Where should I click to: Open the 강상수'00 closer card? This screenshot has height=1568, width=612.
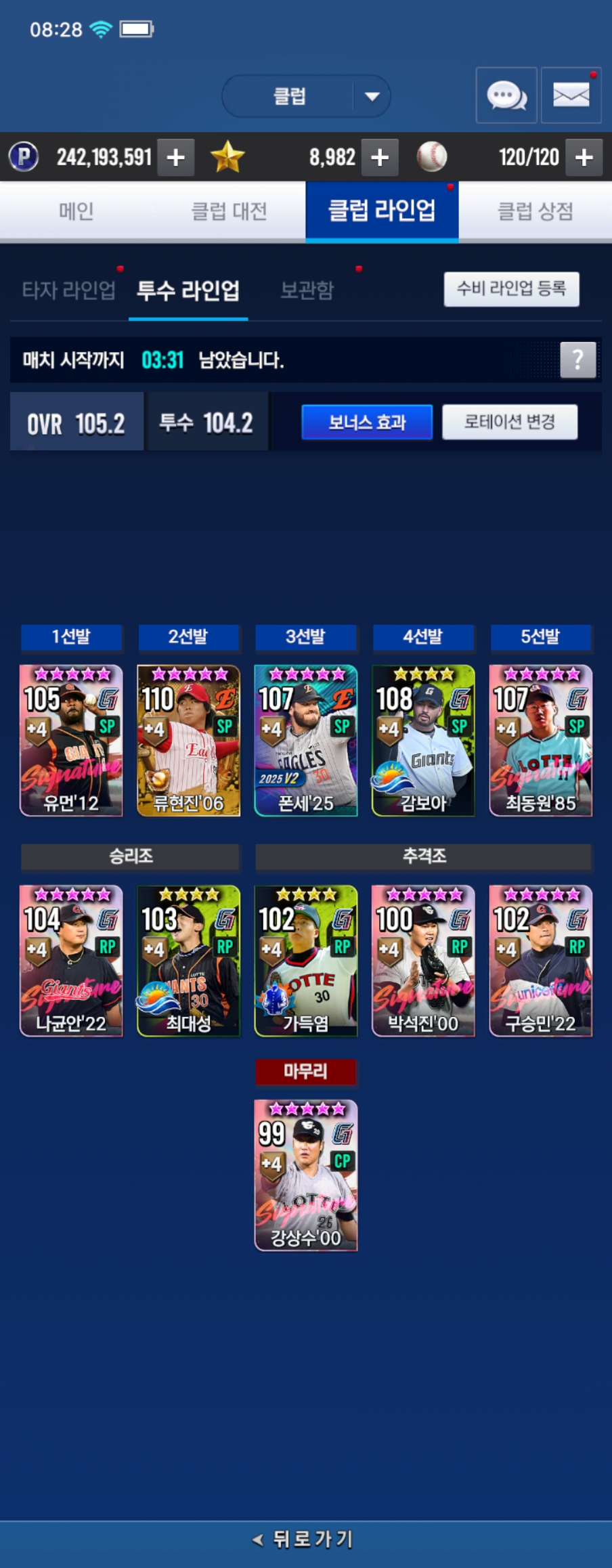coord(305,1175)
